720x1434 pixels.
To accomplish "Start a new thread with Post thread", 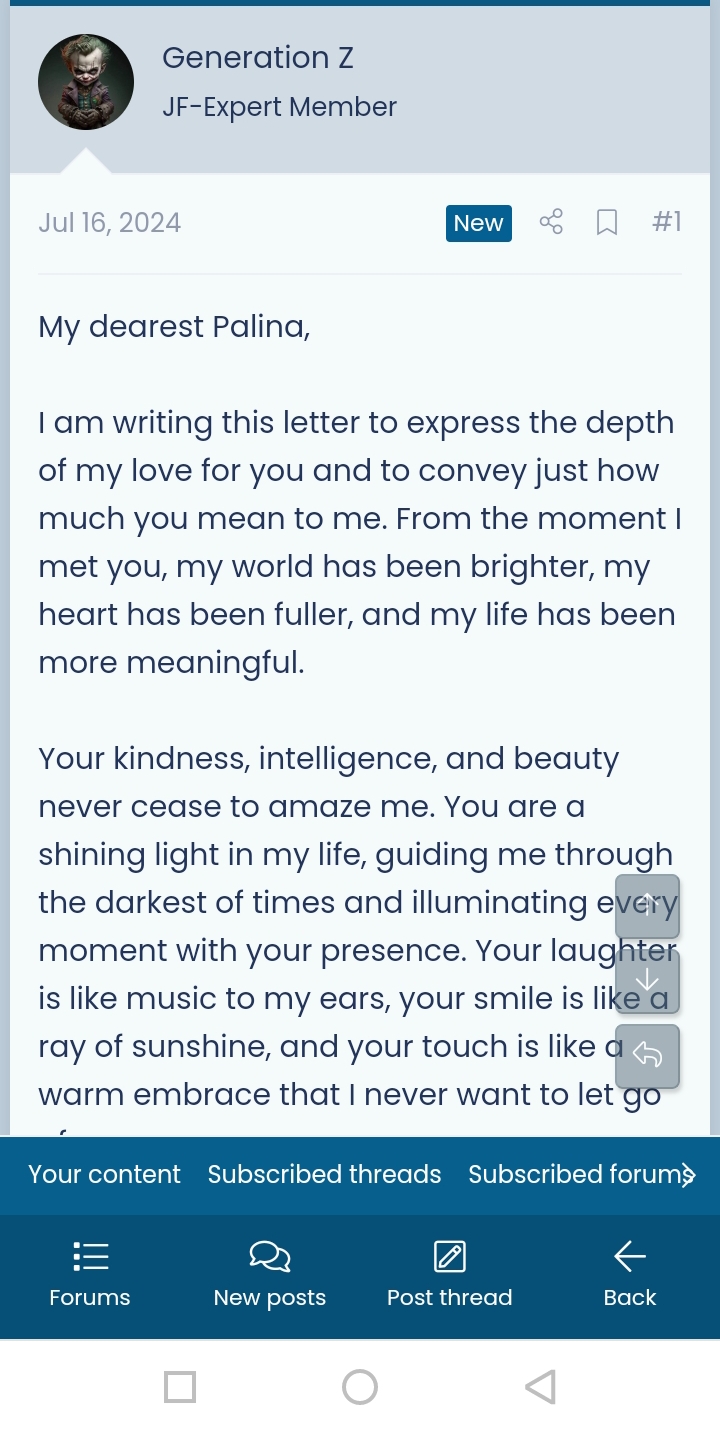I will click(450, 1276).
